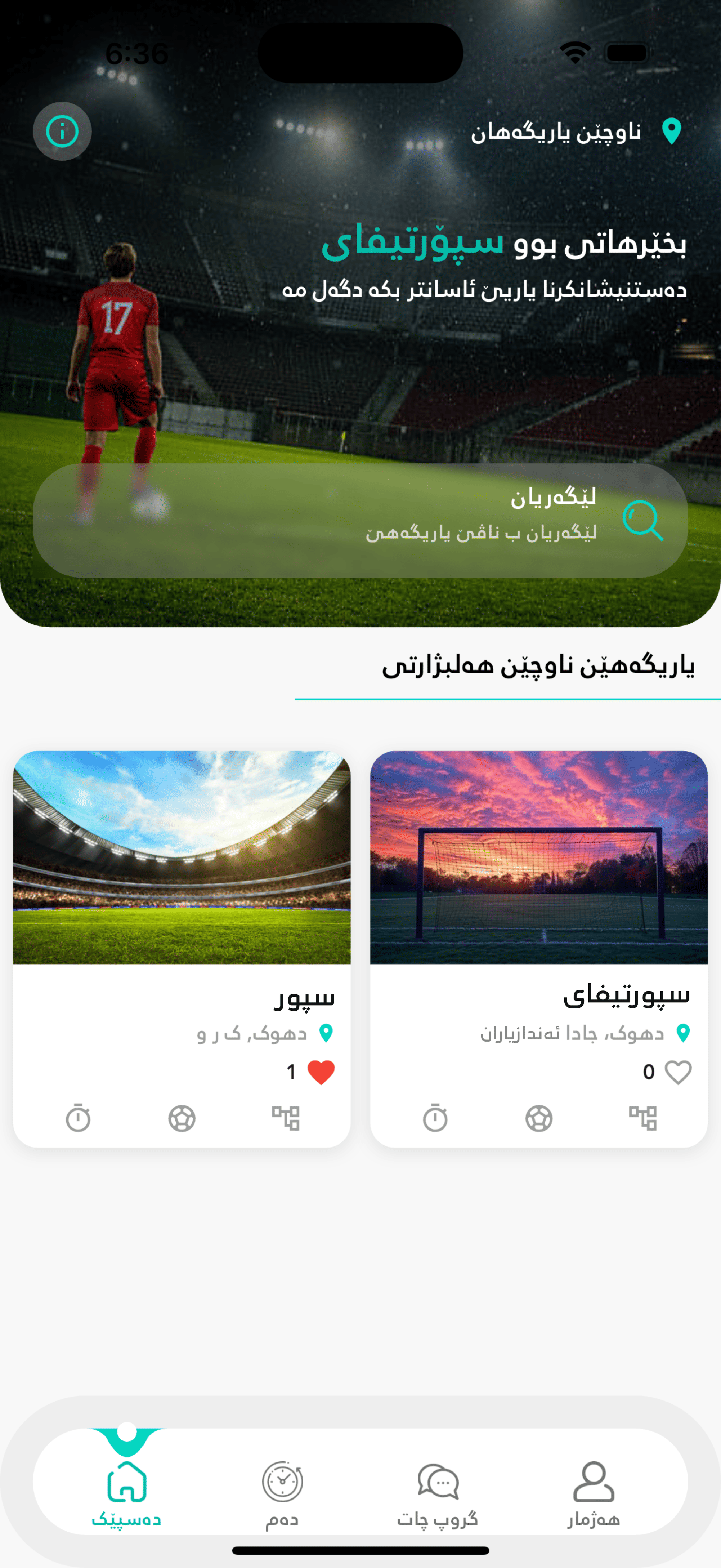The image size is (721, 1568).
Task: Open the ناوچێن یاریگەهان location selector
Action: pos(575,132)
